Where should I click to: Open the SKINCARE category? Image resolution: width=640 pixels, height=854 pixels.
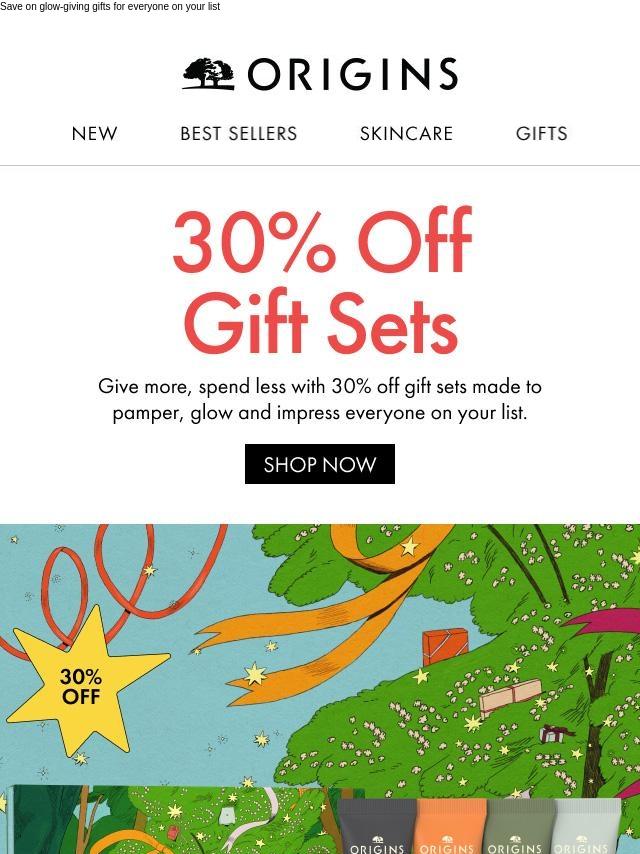[x=406, y=133]
